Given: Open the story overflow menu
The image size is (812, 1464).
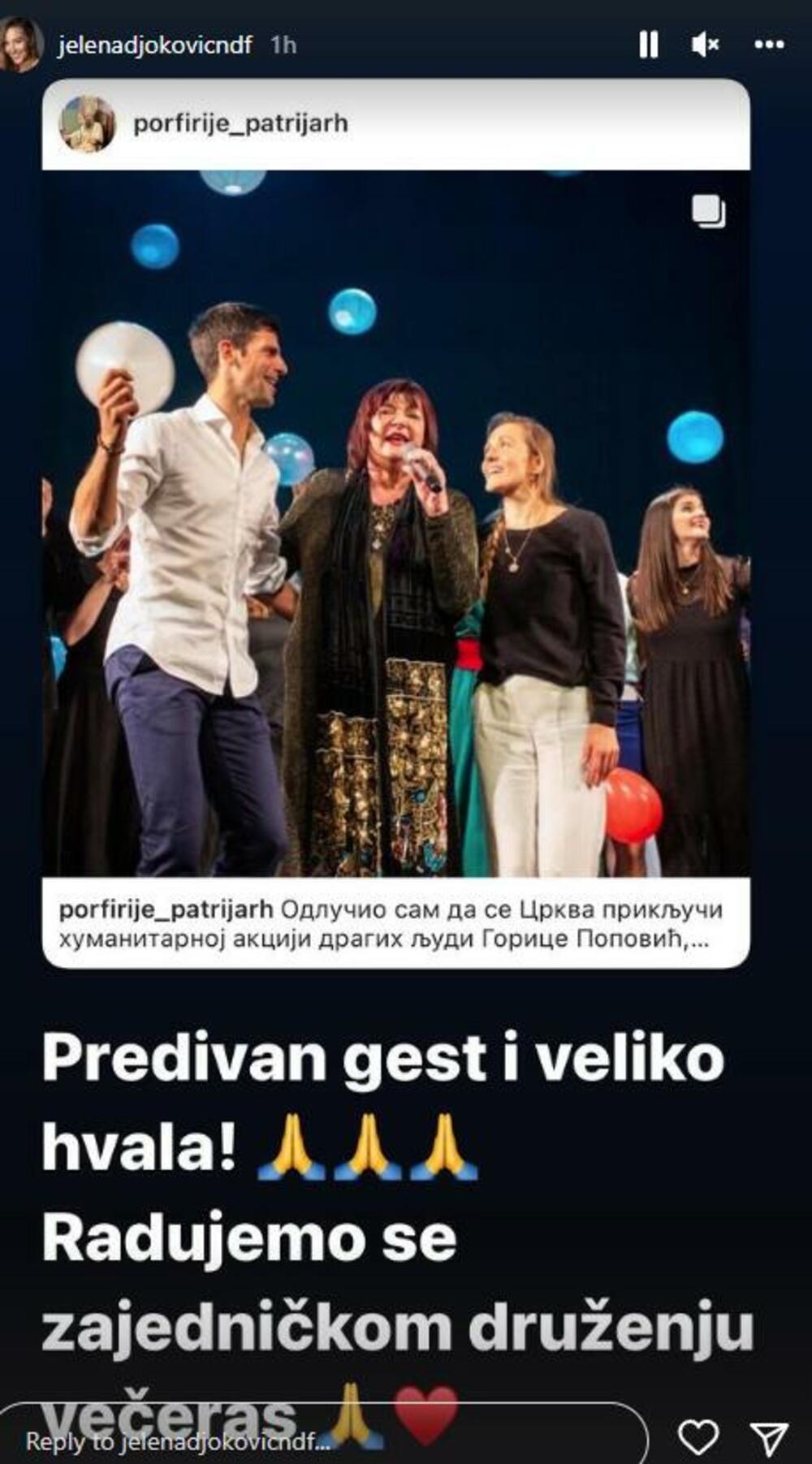Looking at the screenshot, I should click(768, 45).
